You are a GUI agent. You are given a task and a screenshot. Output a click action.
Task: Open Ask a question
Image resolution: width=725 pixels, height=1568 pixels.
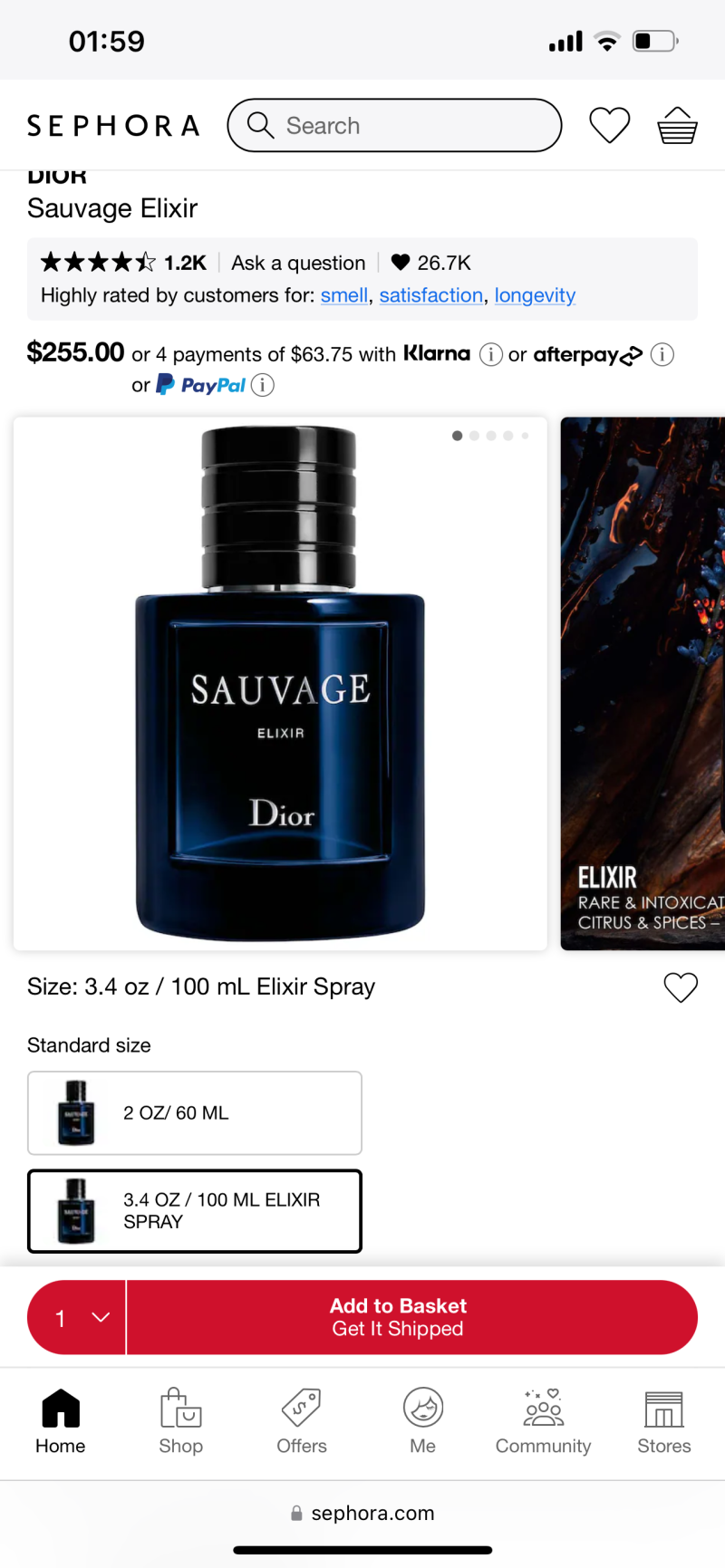(x=298, y=263)
